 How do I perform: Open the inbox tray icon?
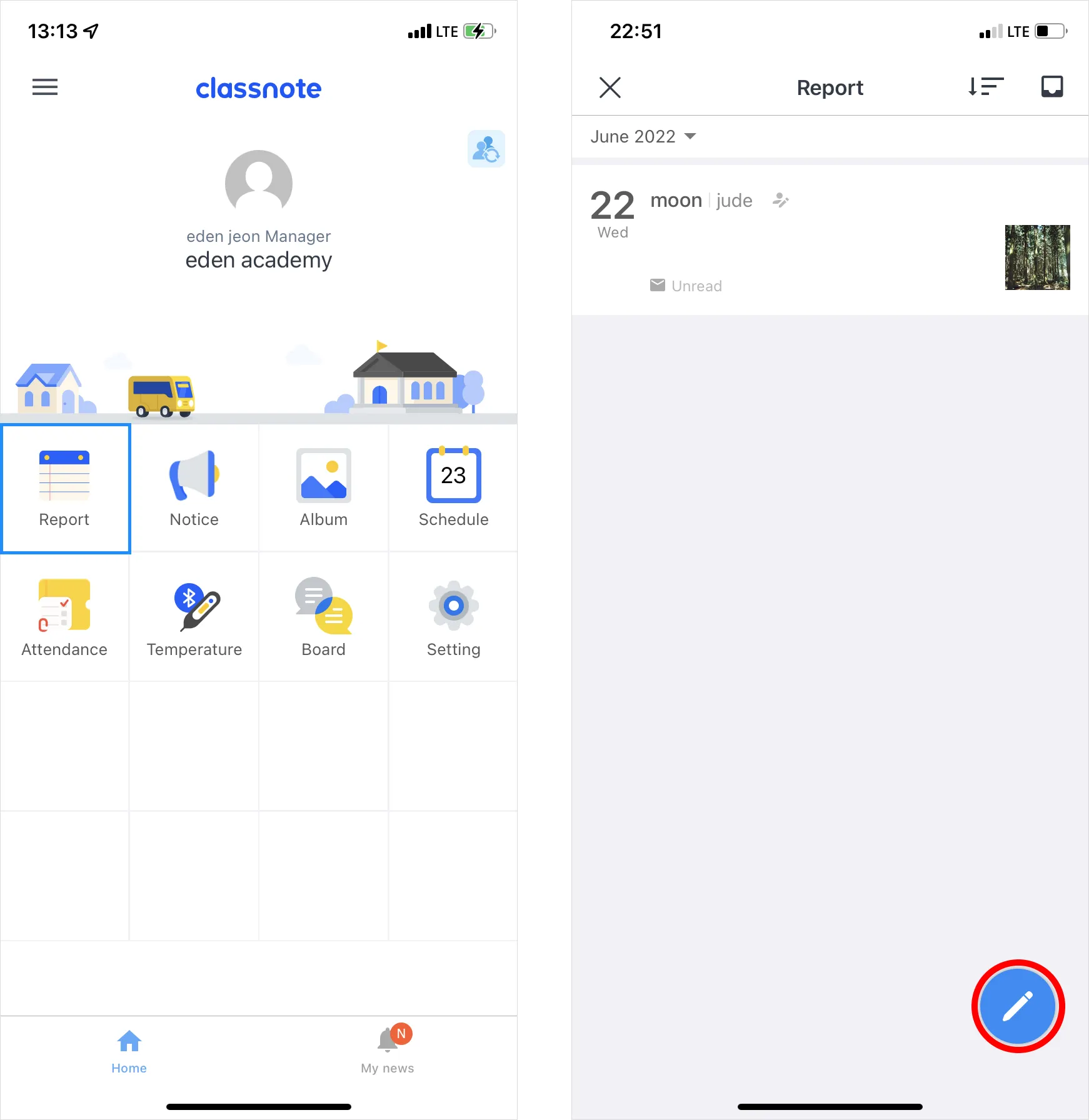(x=1051, y=87)
